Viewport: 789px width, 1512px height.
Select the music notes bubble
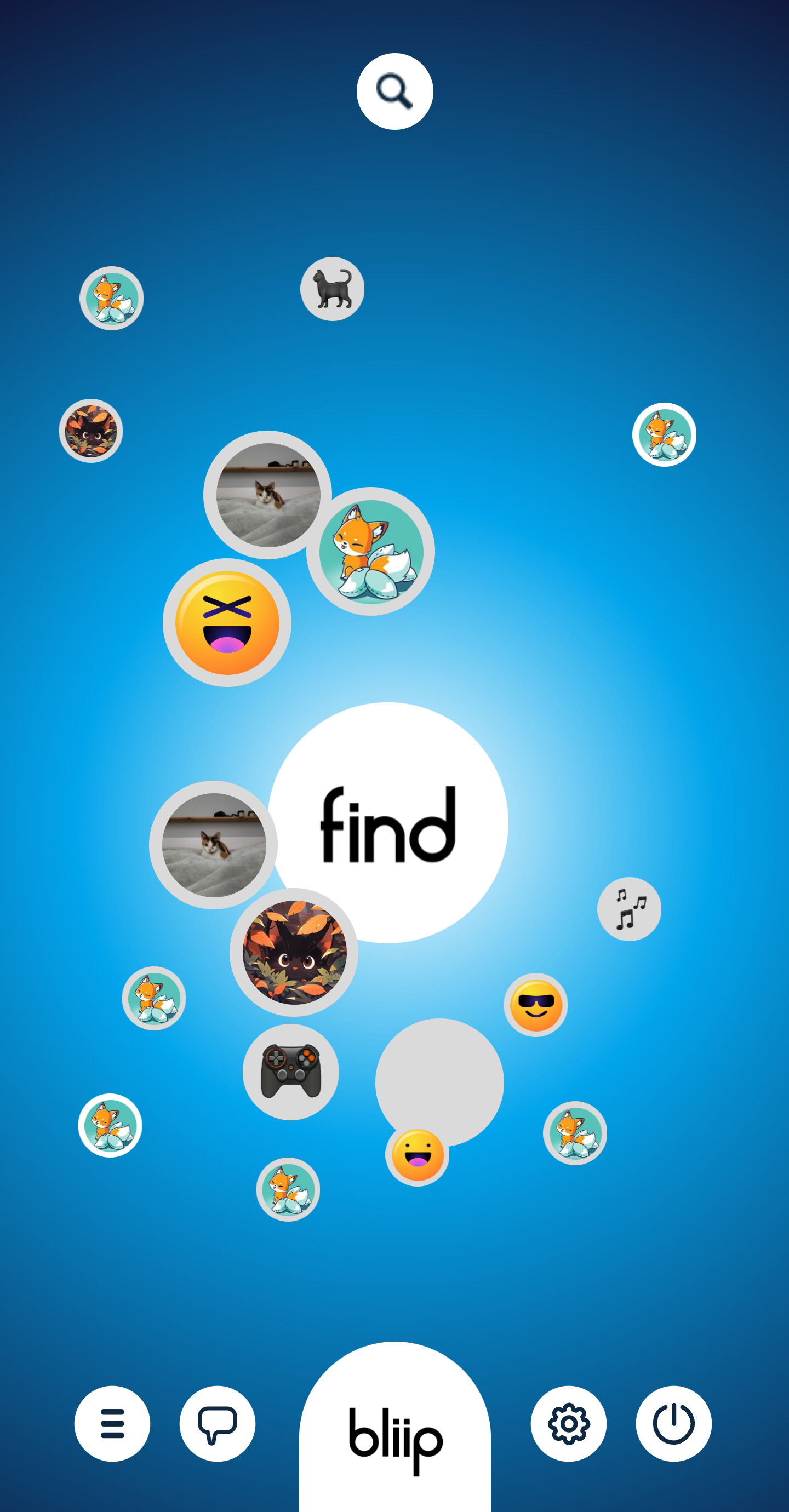click(630, 909)
